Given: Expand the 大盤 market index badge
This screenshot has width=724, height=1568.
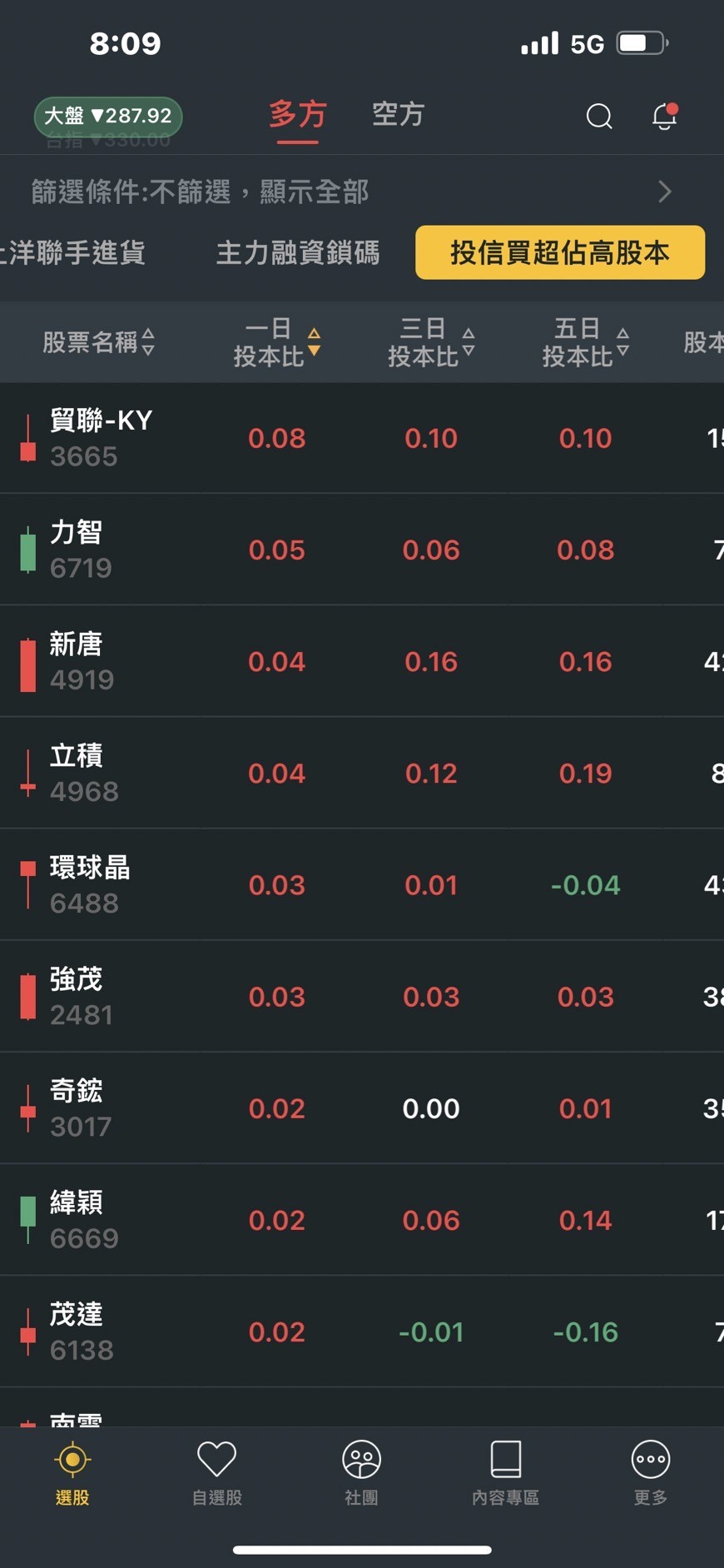Looking at the screenshot, I should click(x=107, y=117).
